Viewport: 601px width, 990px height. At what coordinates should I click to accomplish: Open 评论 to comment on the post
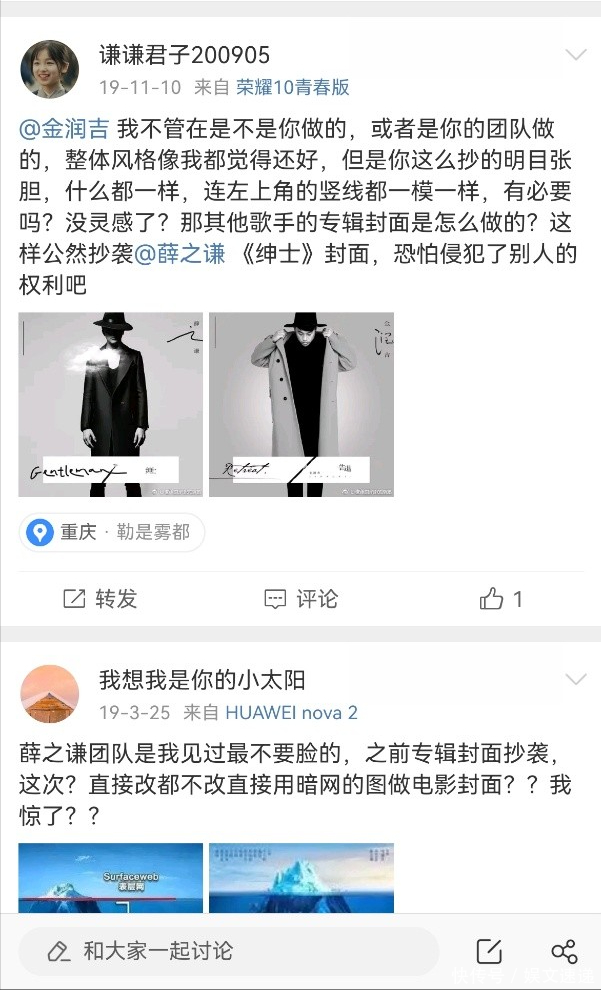[x=301, y=599]
